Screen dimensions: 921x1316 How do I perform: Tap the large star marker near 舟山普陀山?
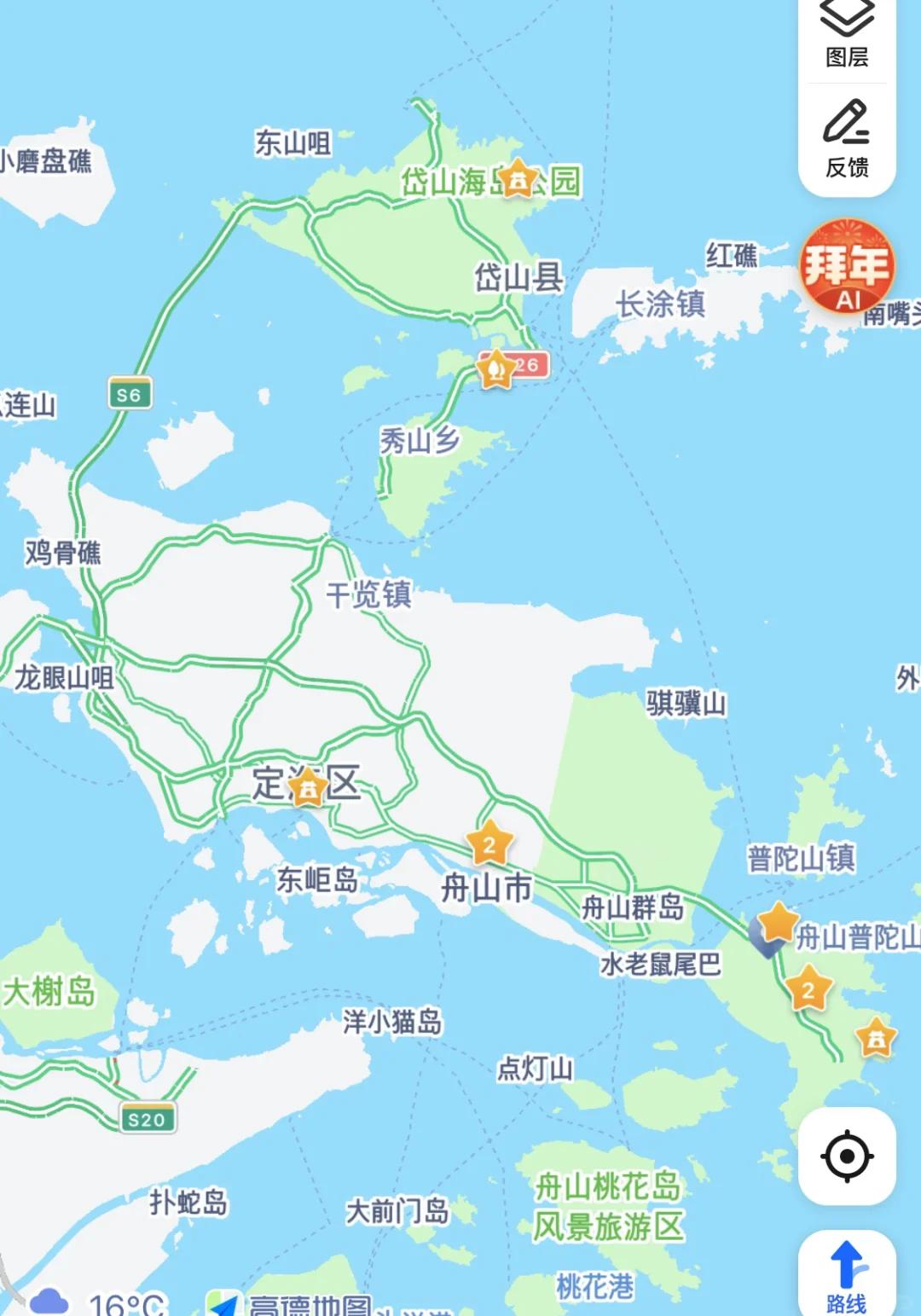776,924
